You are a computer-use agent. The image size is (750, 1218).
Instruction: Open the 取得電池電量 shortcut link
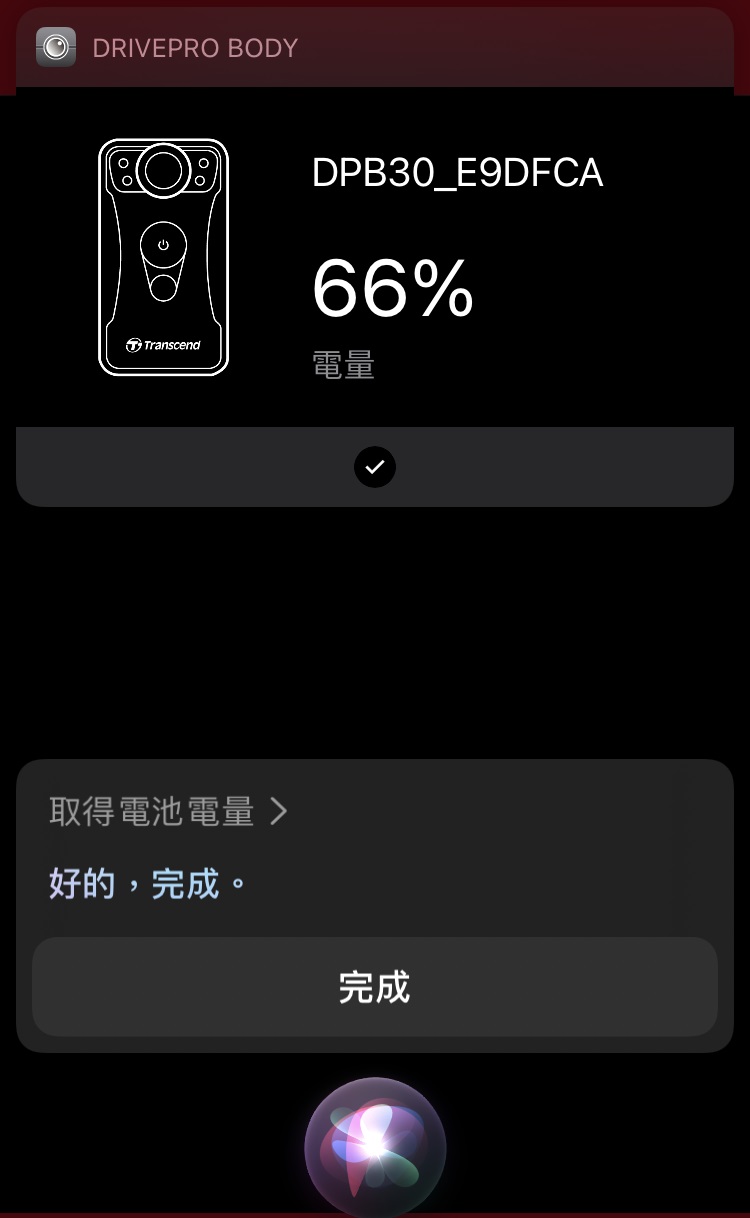pos(168,812)
